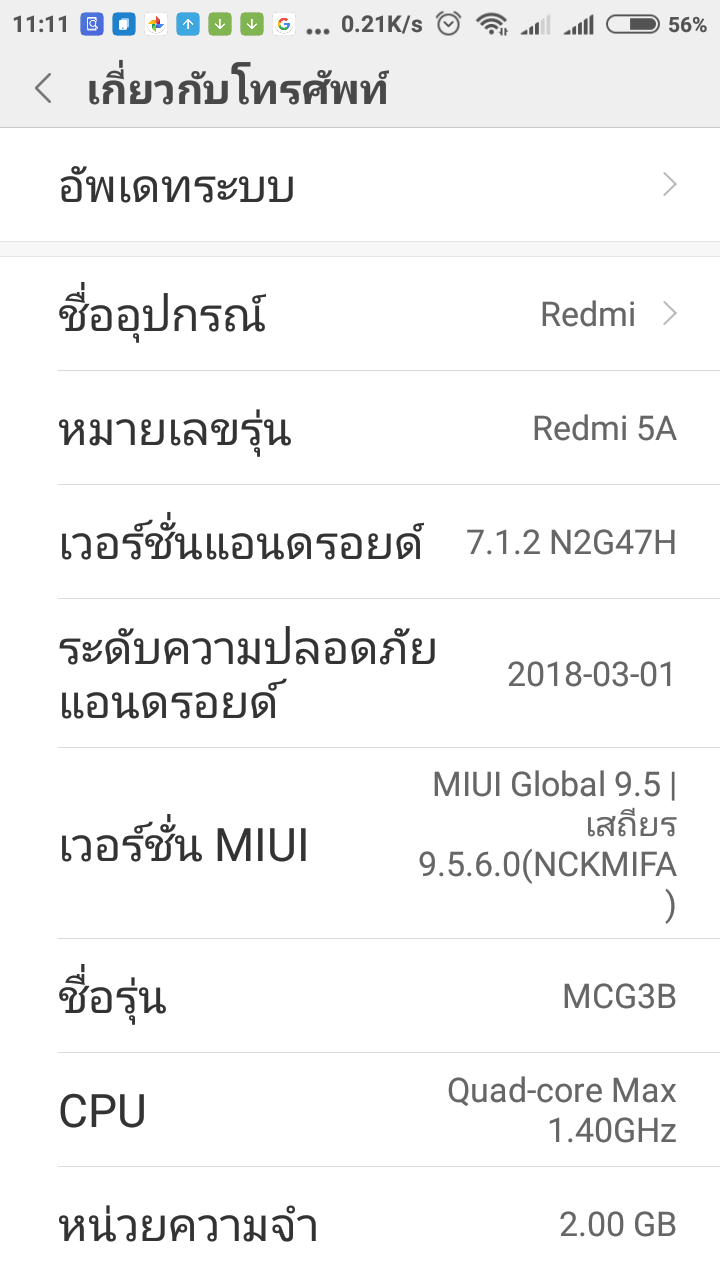This screenshot has height=1280, width=720.
Task: Tap the CPU row
Action: (x=360, y=1110)
